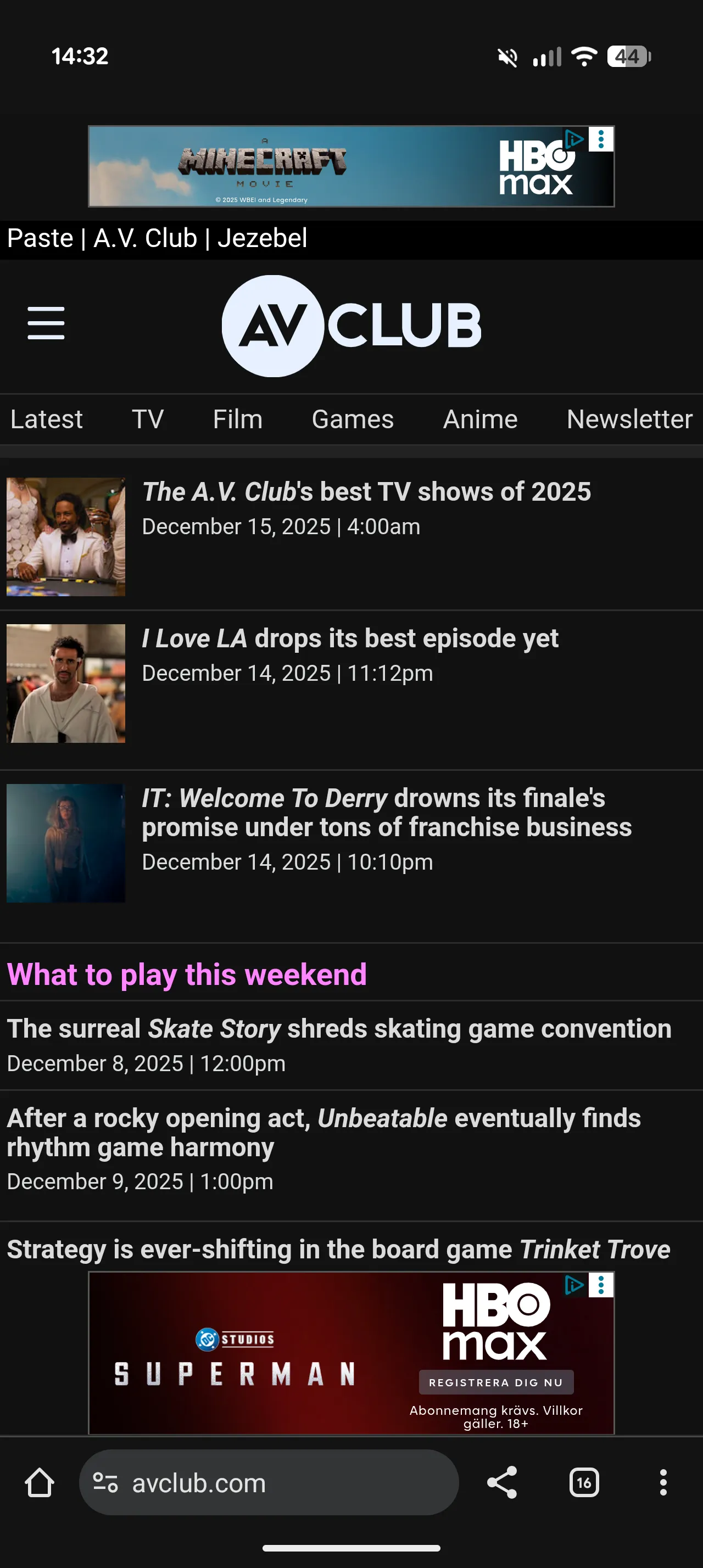The image size is (703, 1568).
Task: Tap the I Love LA article thumbnail
Action: click(x=66, y=683)
